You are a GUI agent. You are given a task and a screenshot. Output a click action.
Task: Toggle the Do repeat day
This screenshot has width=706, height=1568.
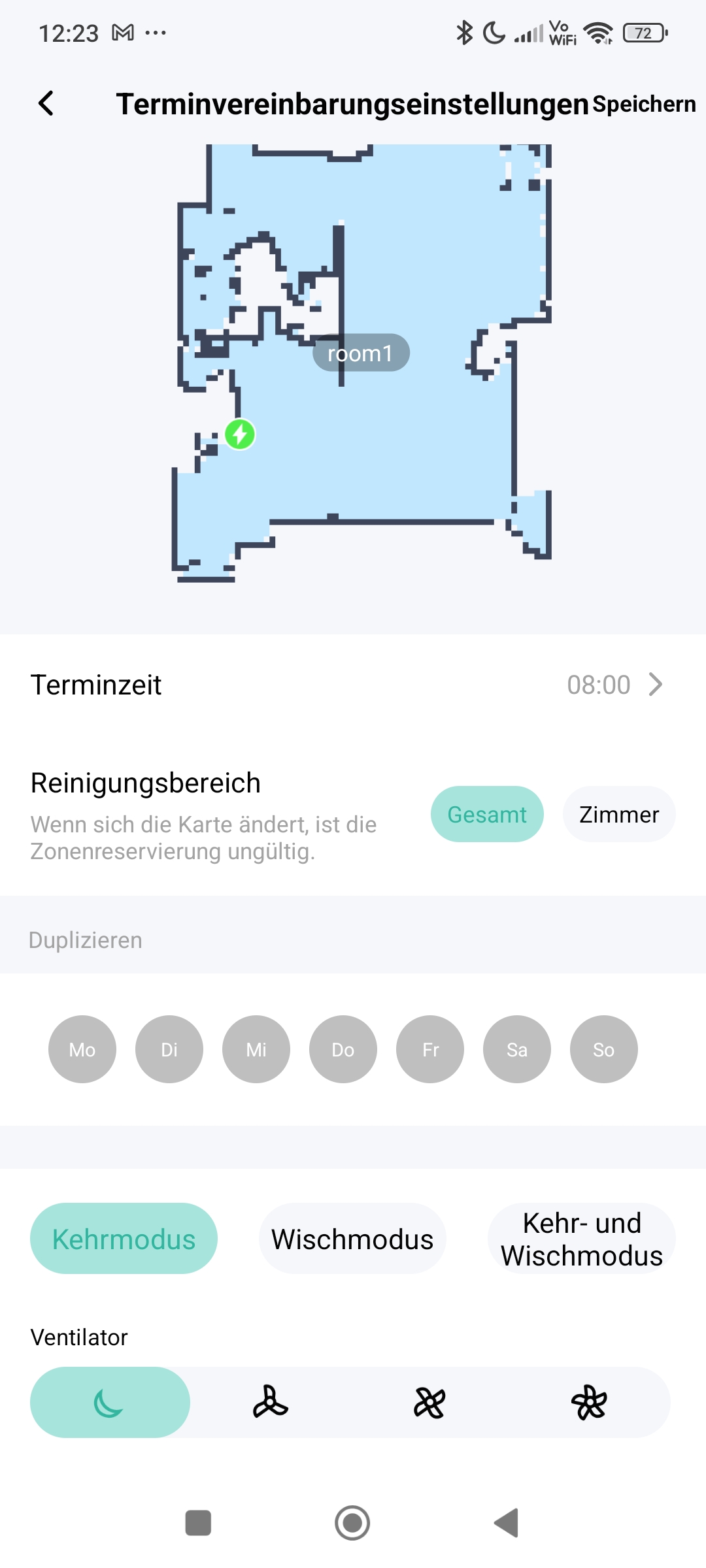click(x=343, y=1049)
